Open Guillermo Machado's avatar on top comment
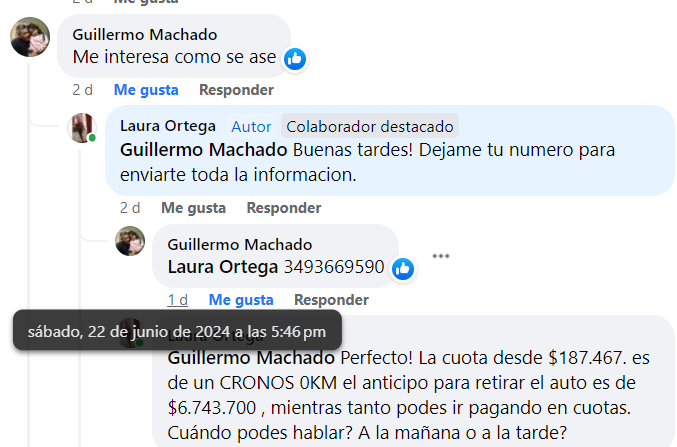Screen dimensions: 677x447 click(x=30, y=37)
